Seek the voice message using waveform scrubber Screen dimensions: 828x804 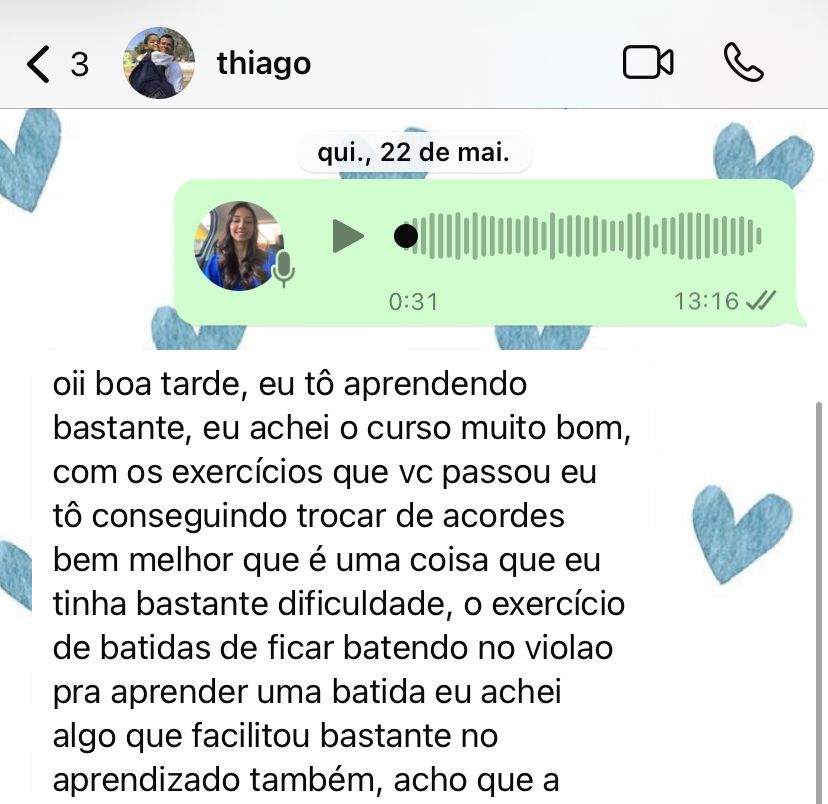(578, 236)
